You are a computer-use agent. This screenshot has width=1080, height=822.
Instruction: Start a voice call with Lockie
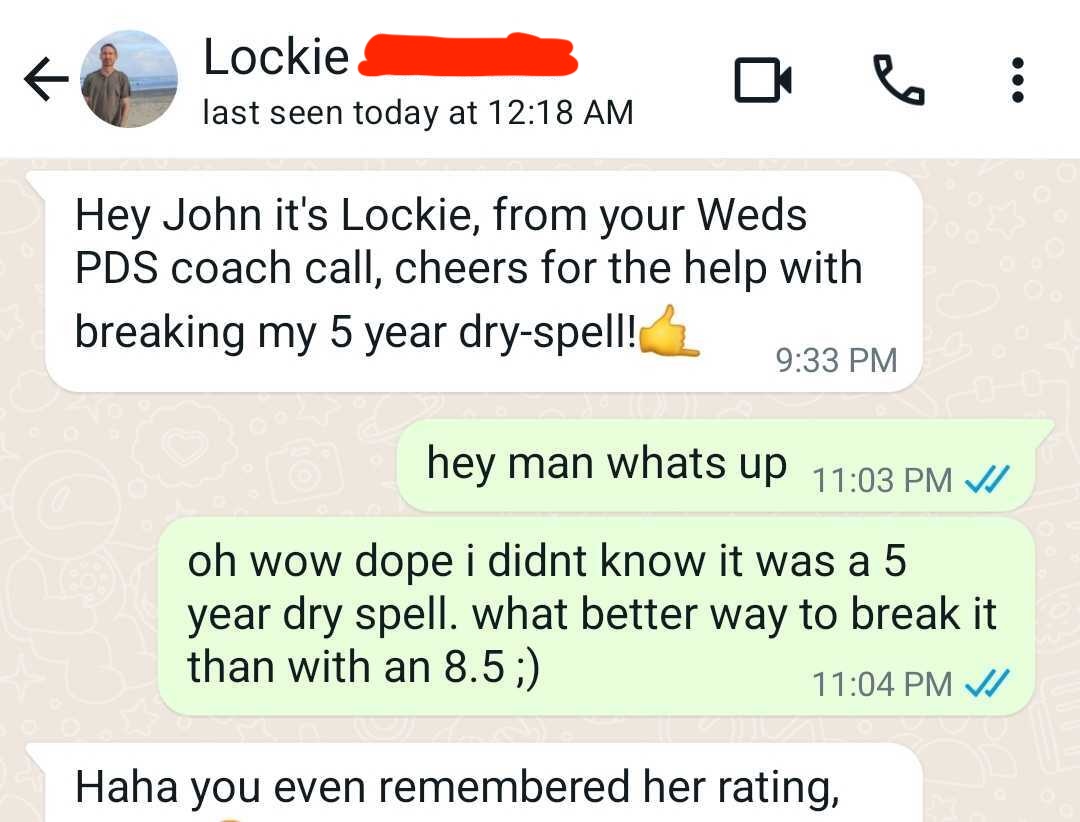pyautogui.click(x=898, y=80)
